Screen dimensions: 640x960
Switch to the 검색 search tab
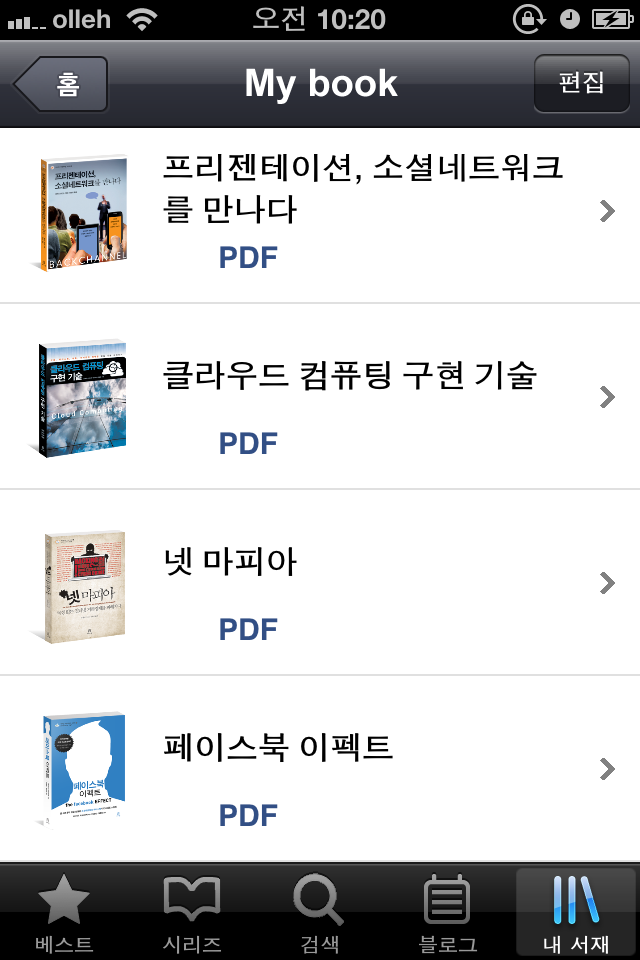pyautogui.click(x=320, y=913)
